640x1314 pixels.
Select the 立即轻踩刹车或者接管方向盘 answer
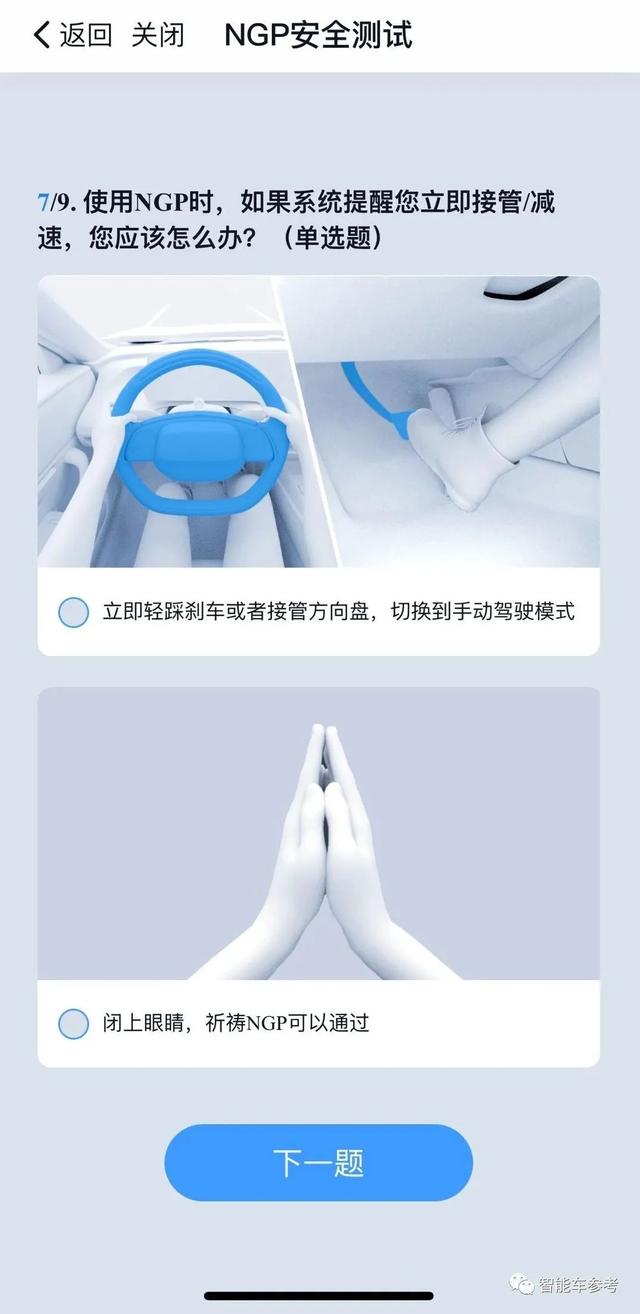(x=74, y=612)
